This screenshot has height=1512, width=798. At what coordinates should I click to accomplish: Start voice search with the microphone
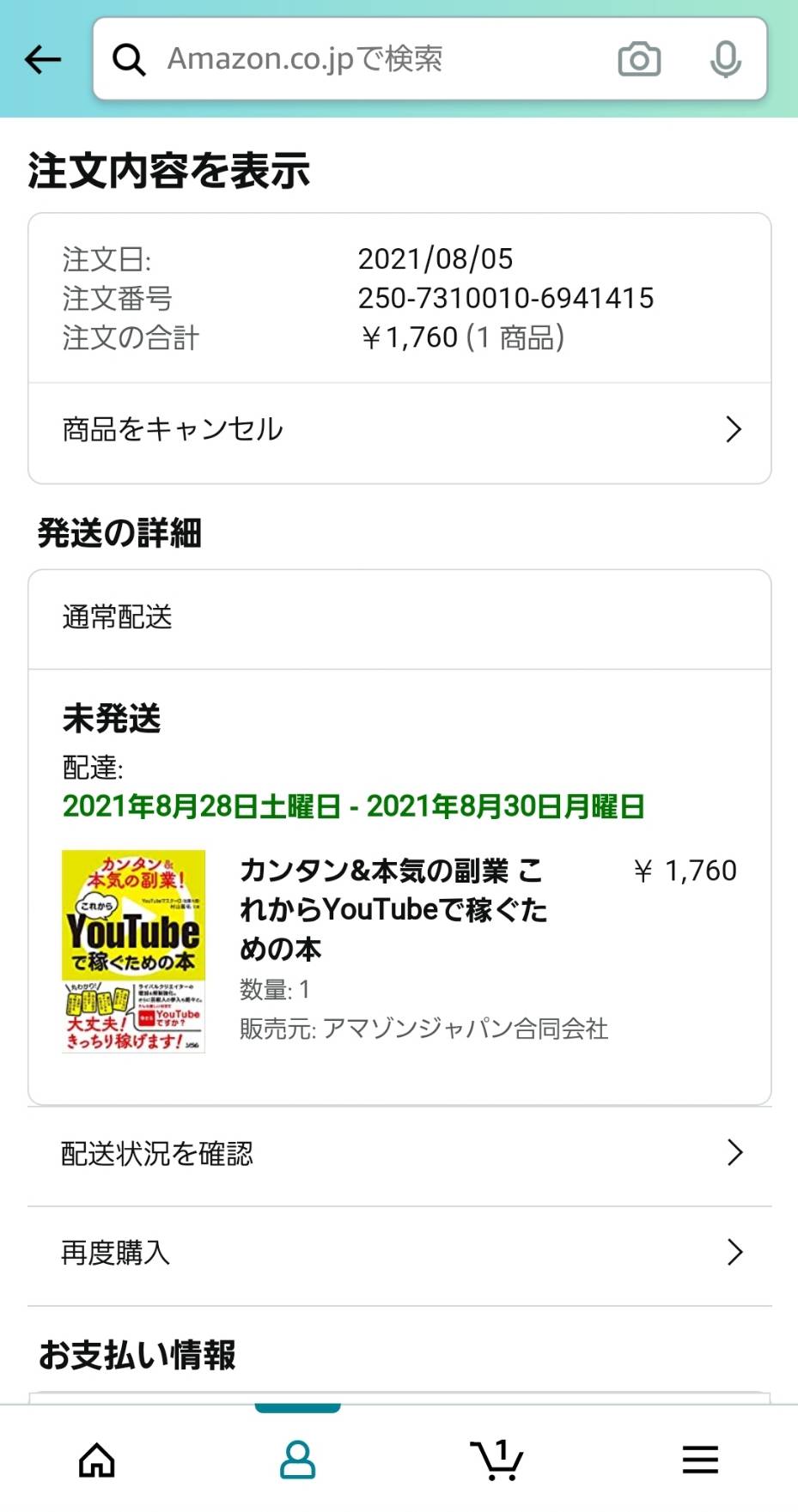(x=726, y=59)
